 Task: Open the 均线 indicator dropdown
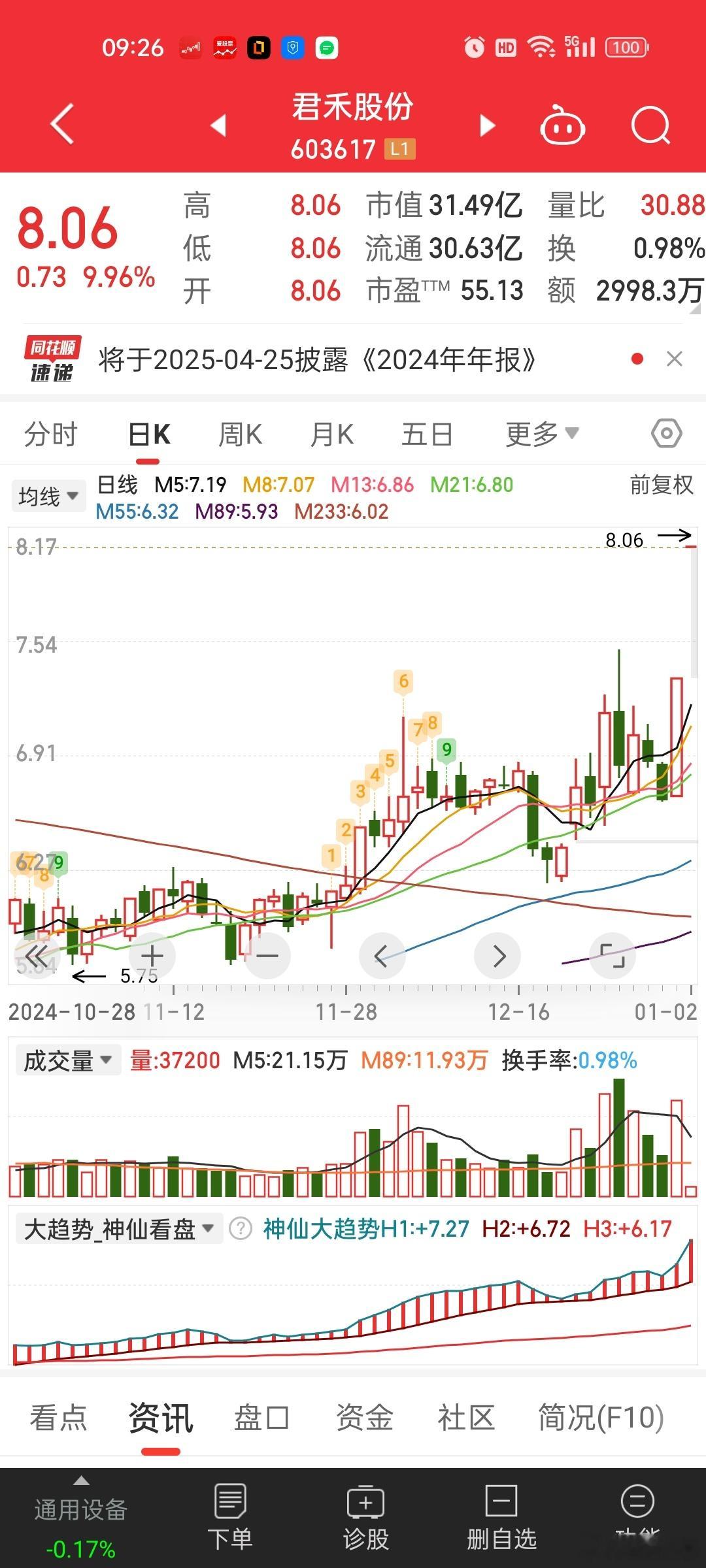click(49, 497)
